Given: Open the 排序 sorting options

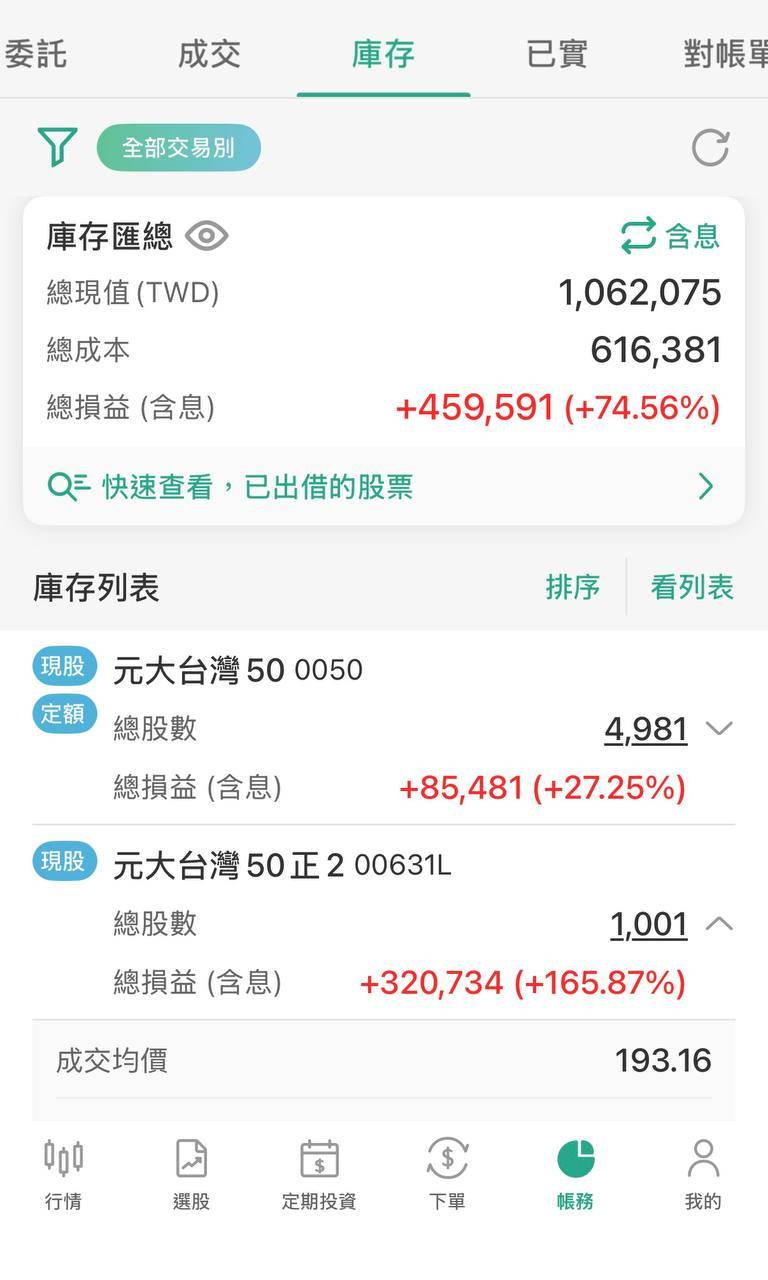Looking at the screenshot, I should 573,587.
